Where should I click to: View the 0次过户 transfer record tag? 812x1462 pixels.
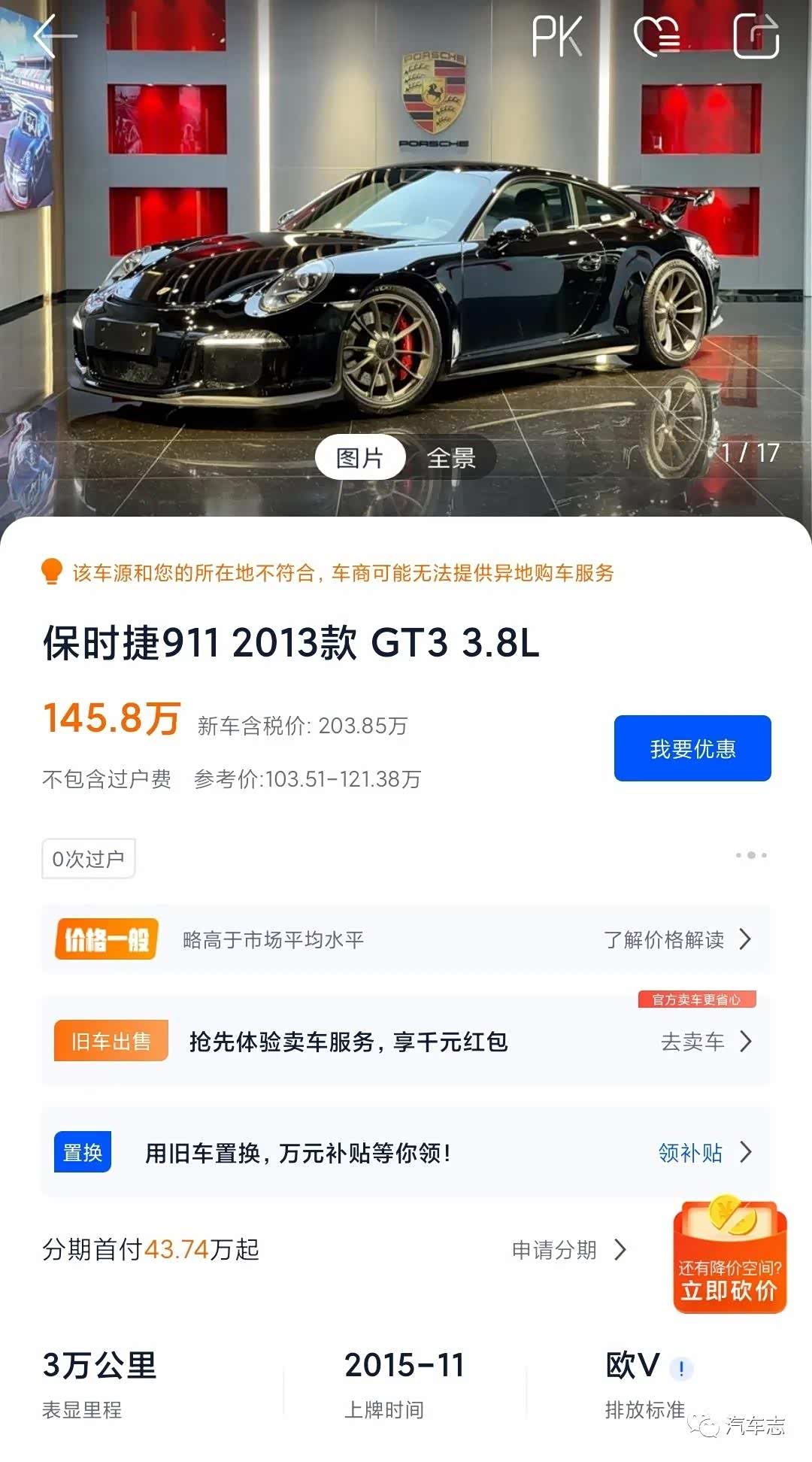pos(89,859)
